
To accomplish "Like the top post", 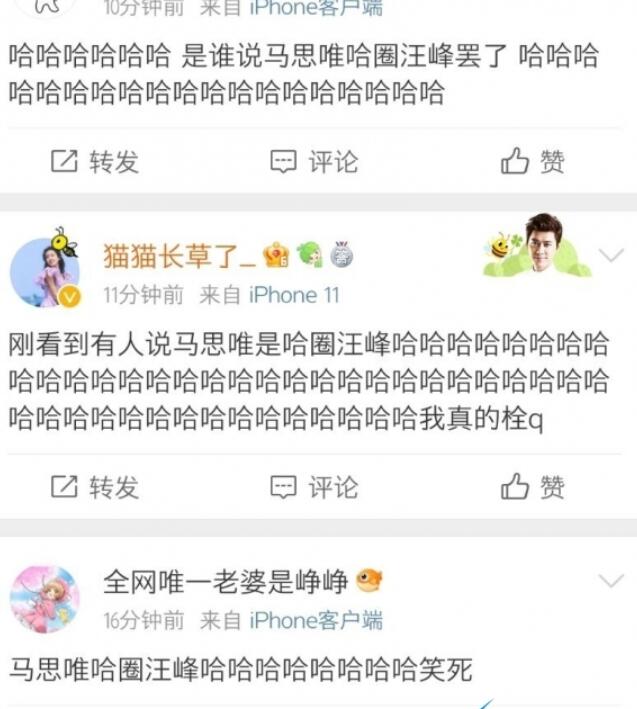I will (533, 162).
